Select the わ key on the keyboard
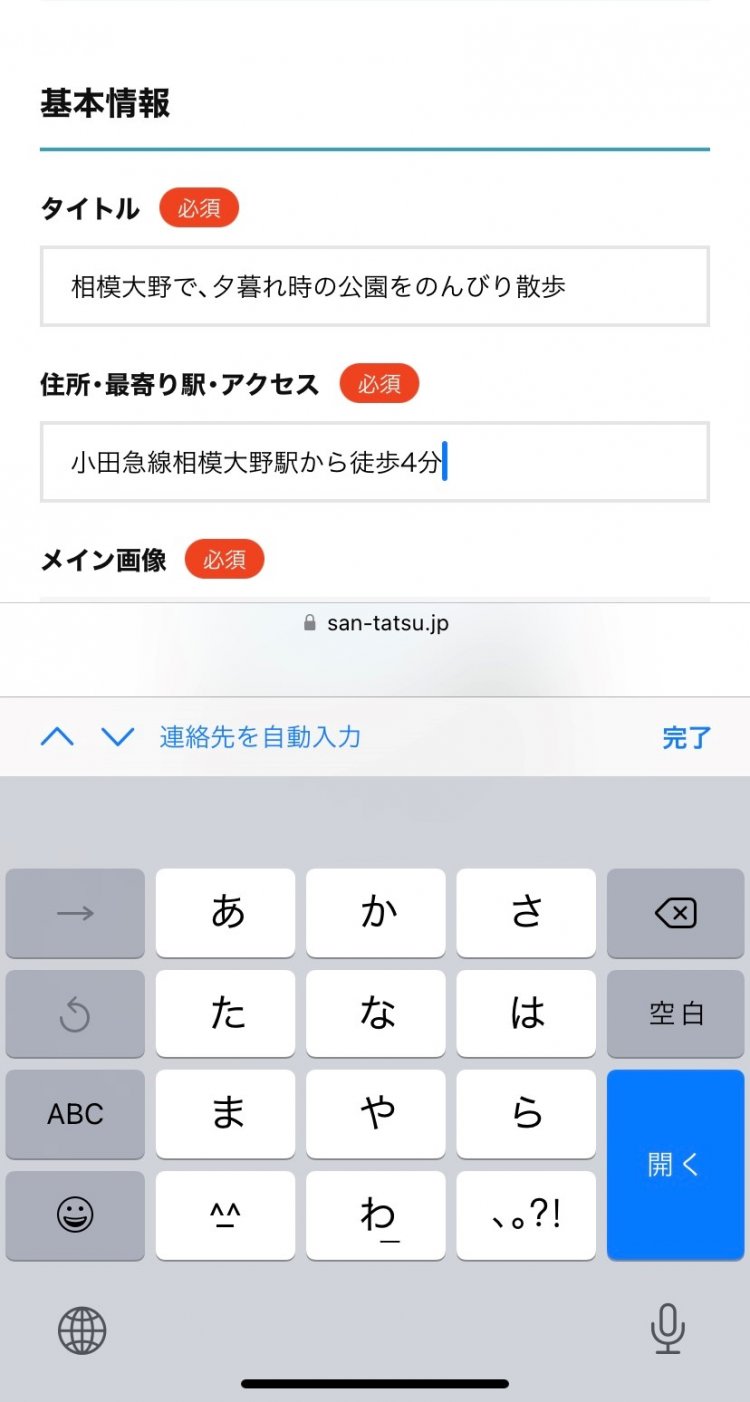Image resolution: width=750 pixels, height=1402 pixels. tap(376, 1216)
